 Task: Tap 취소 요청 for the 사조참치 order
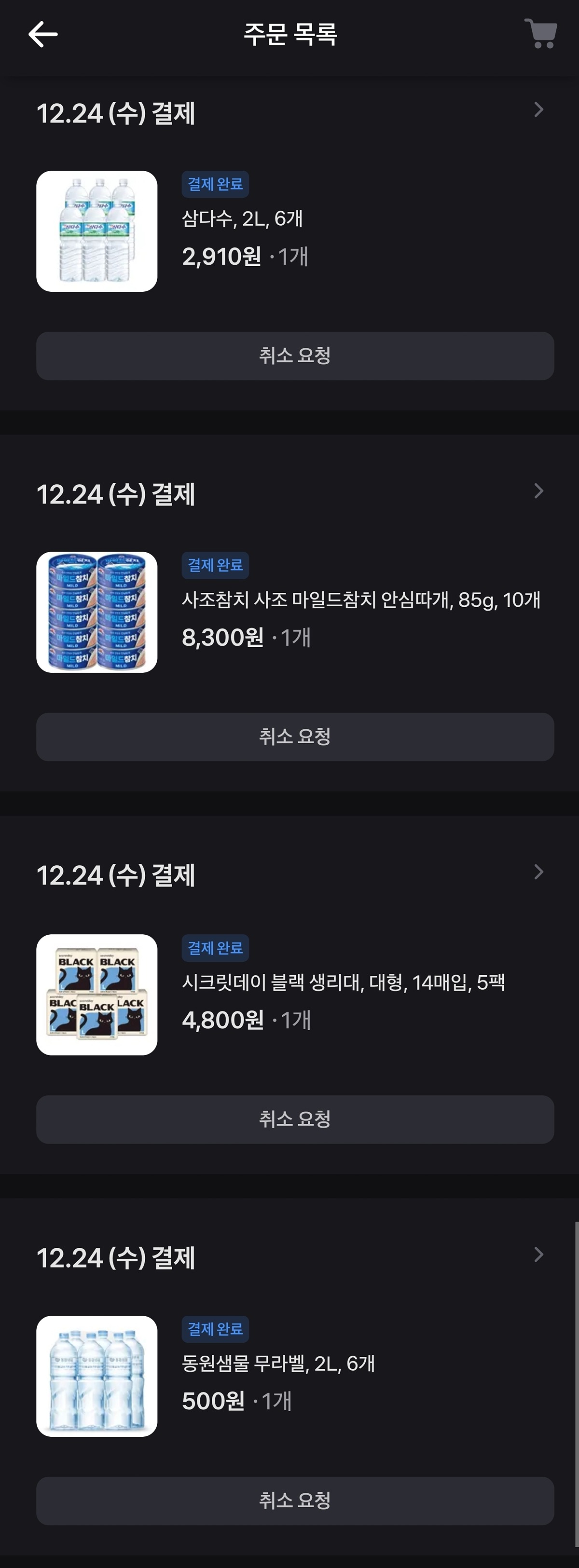pos(295,737)
